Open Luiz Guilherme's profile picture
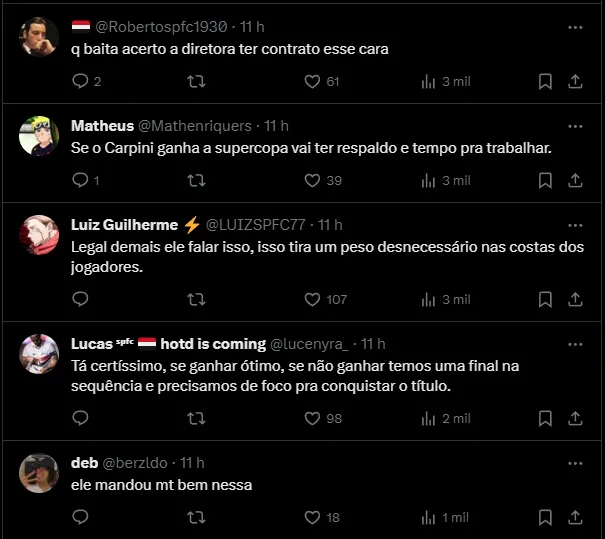Screen dimensions: 605x539 pos(39,234)
